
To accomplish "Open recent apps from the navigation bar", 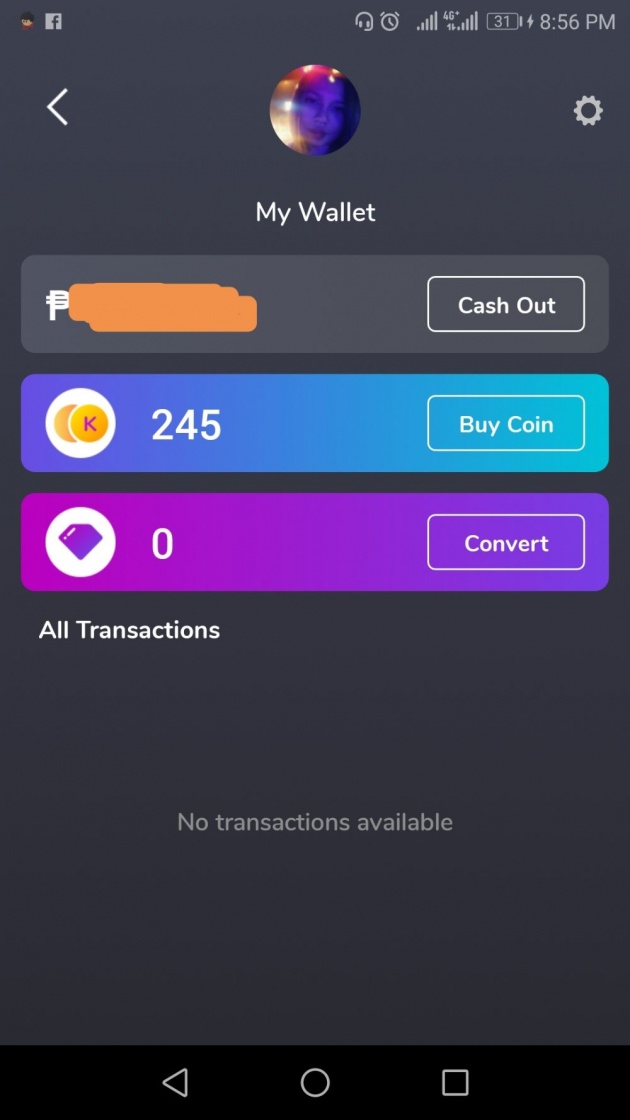I will [455, 1082].
